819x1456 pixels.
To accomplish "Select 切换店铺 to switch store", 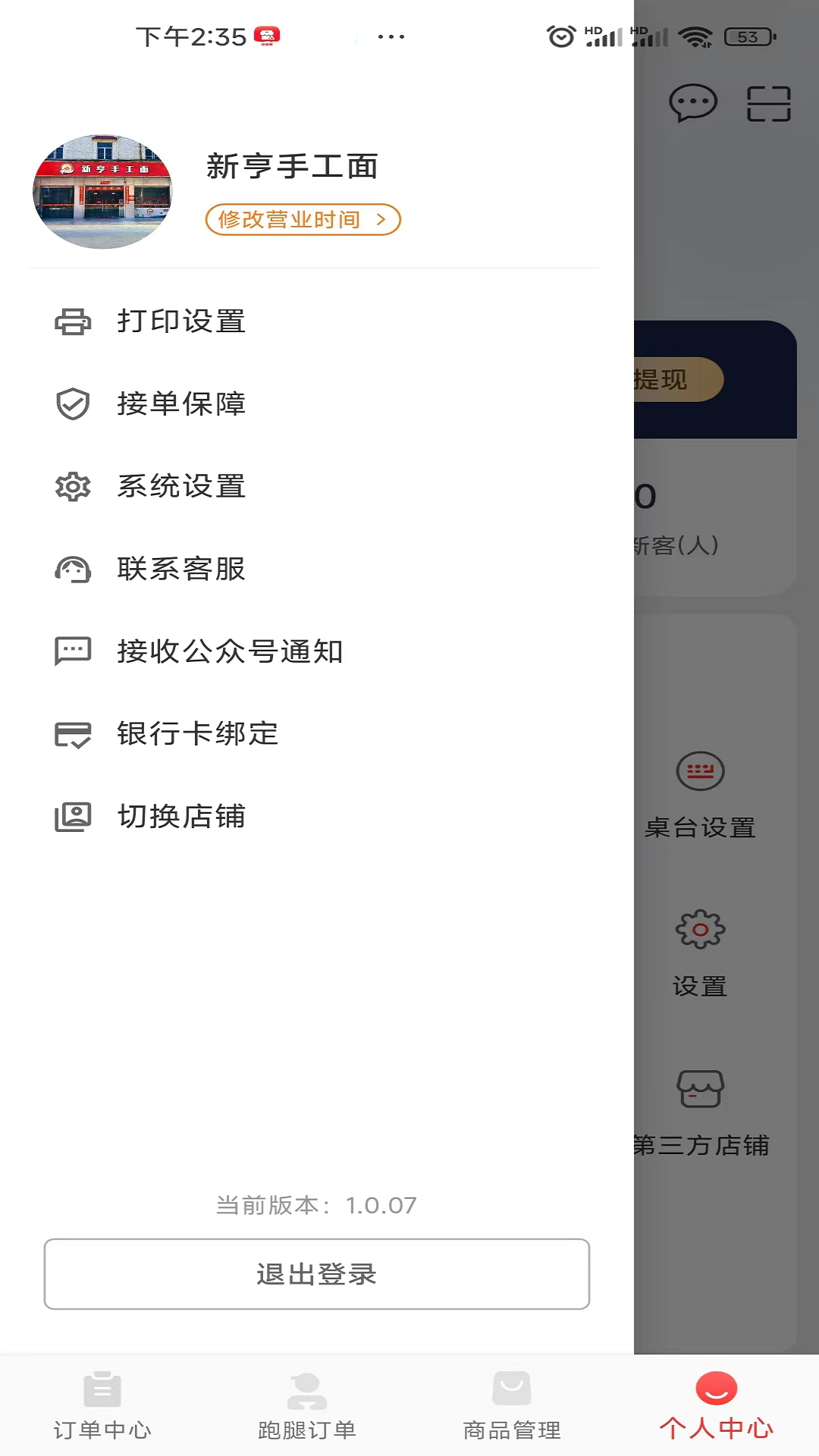I will [180, 817].
